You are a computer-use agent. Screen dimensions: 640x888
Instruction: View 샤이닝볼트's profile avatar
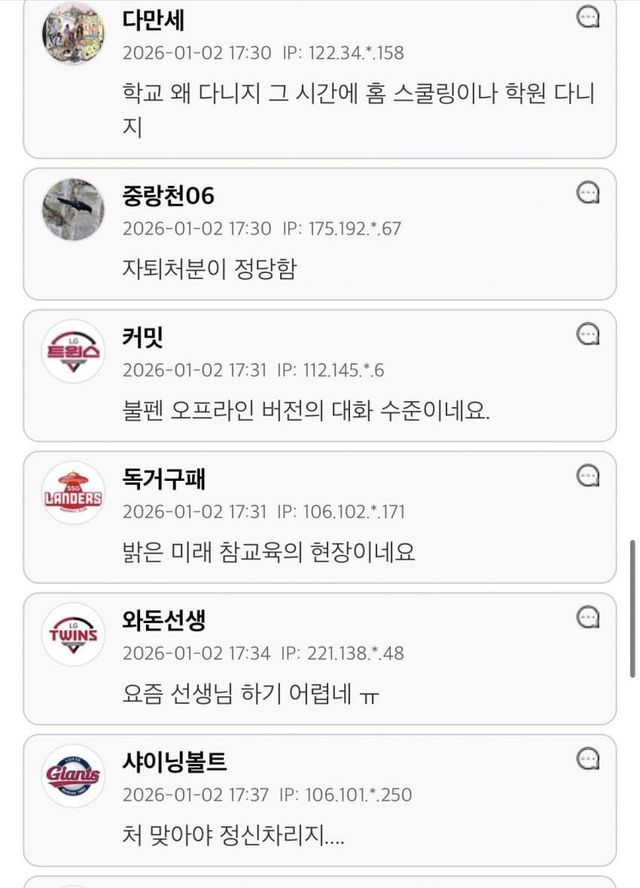tap(73, 777)
